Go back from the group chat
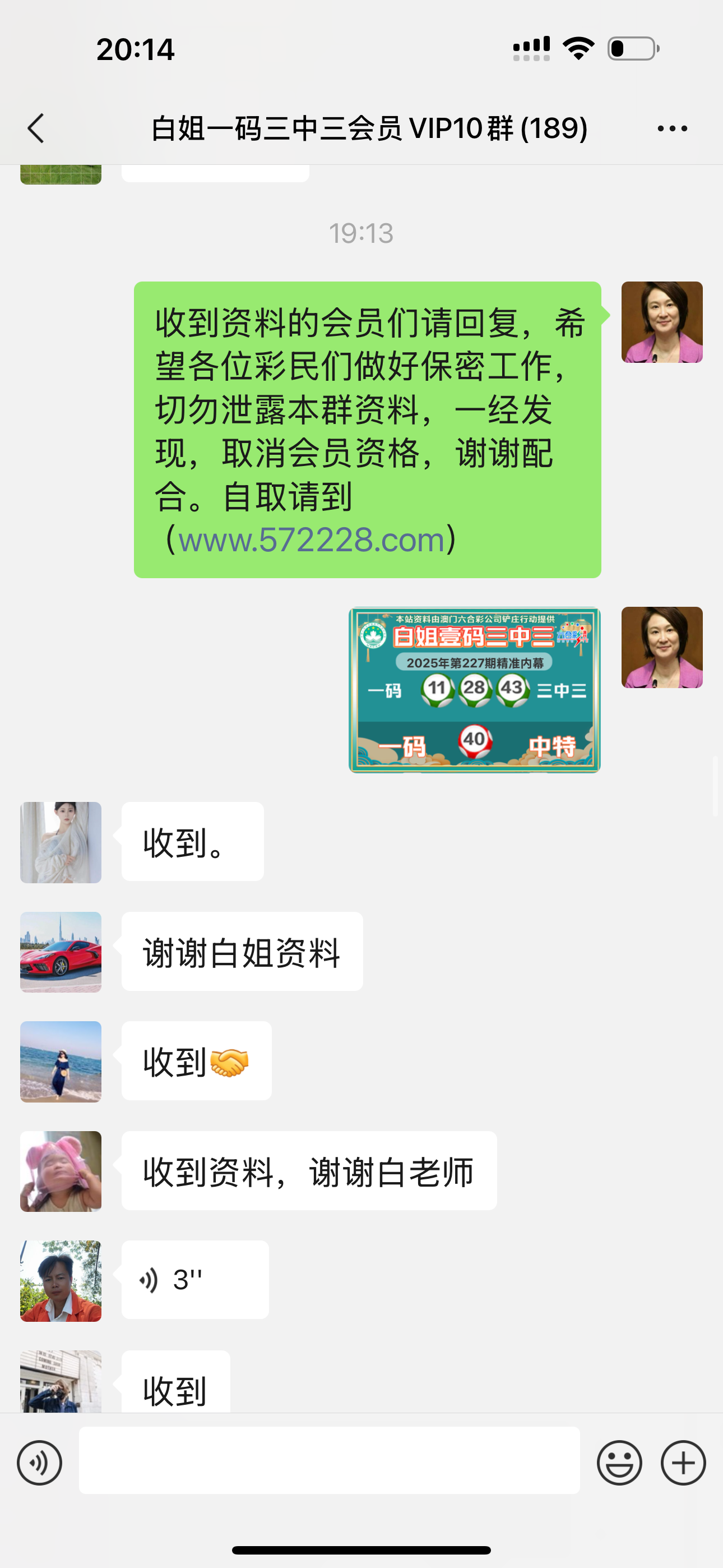 click(36, 128)
